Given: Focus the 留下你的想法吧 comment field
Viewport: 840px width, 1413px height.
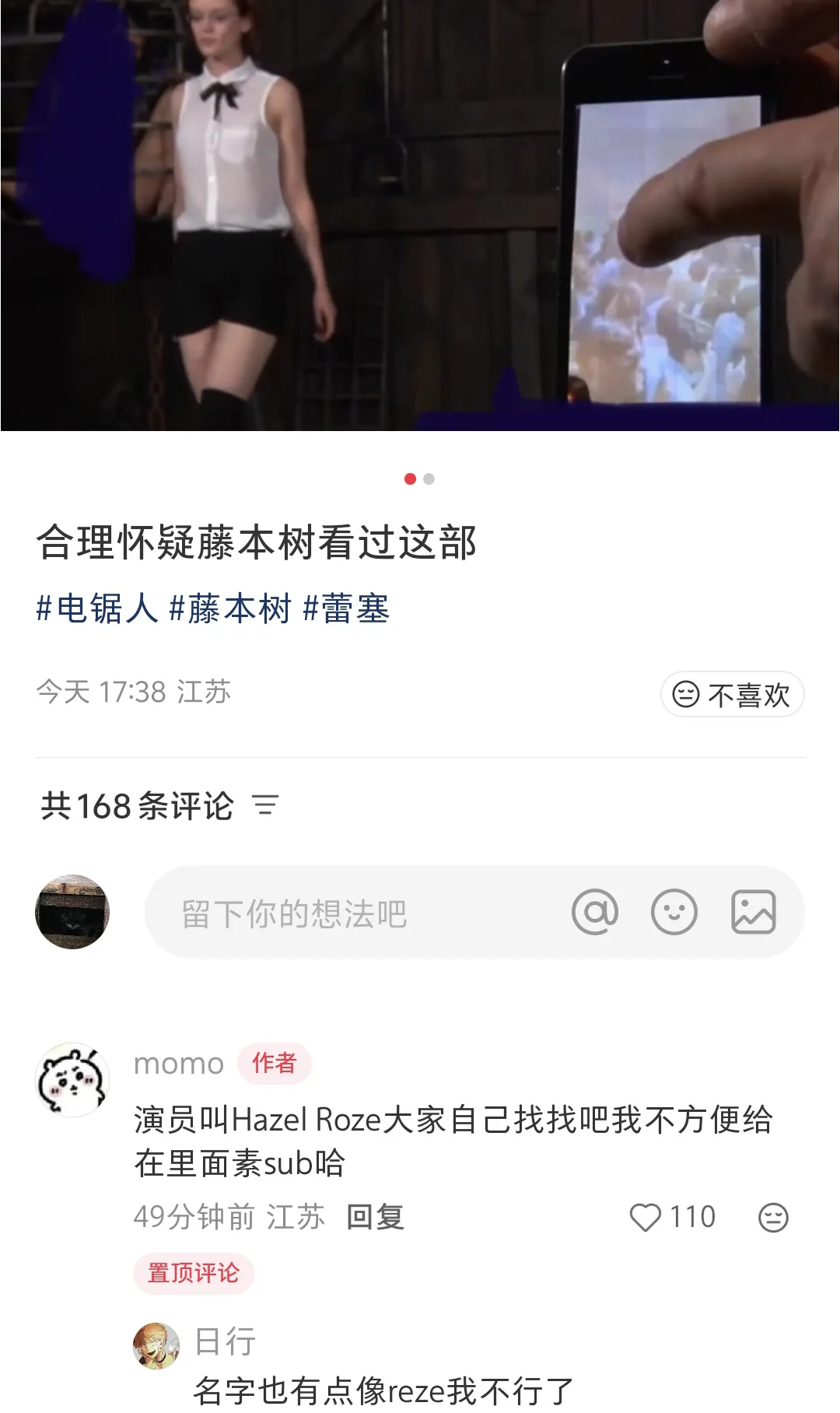Looking at the screenshot, I should tap(350, 913).
